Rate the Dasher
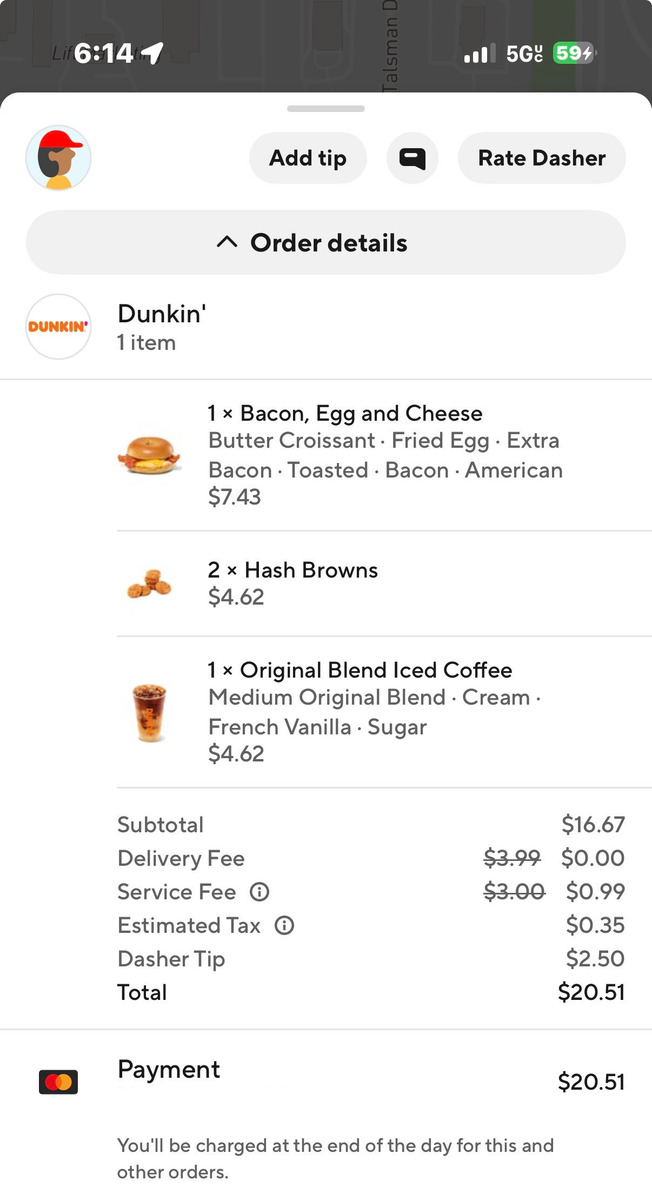 (x=541, y=158)
